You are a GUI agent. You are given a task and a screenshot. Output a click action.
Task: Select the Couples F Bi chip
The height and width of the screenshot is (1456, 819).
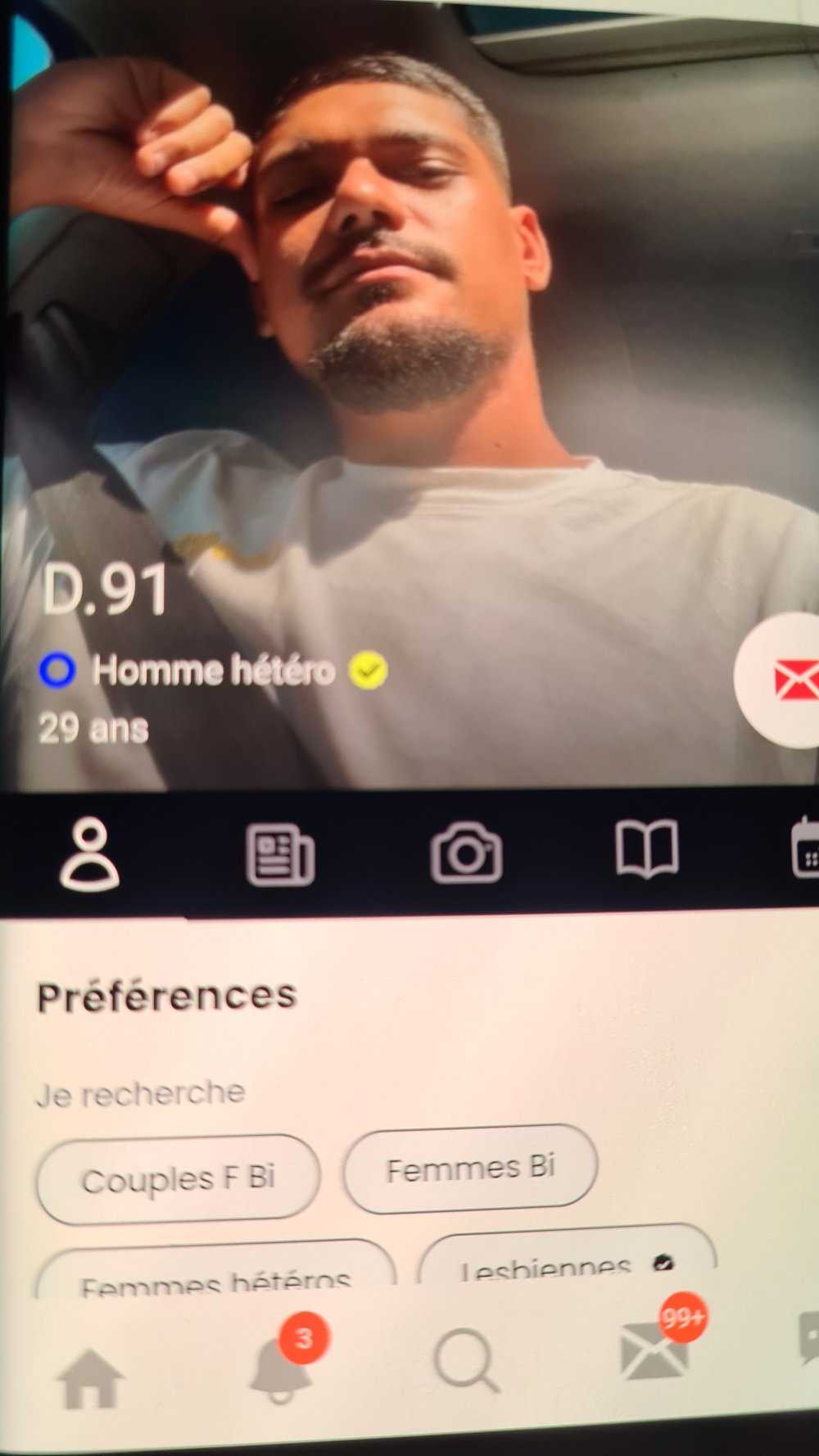pos(178,1179)
